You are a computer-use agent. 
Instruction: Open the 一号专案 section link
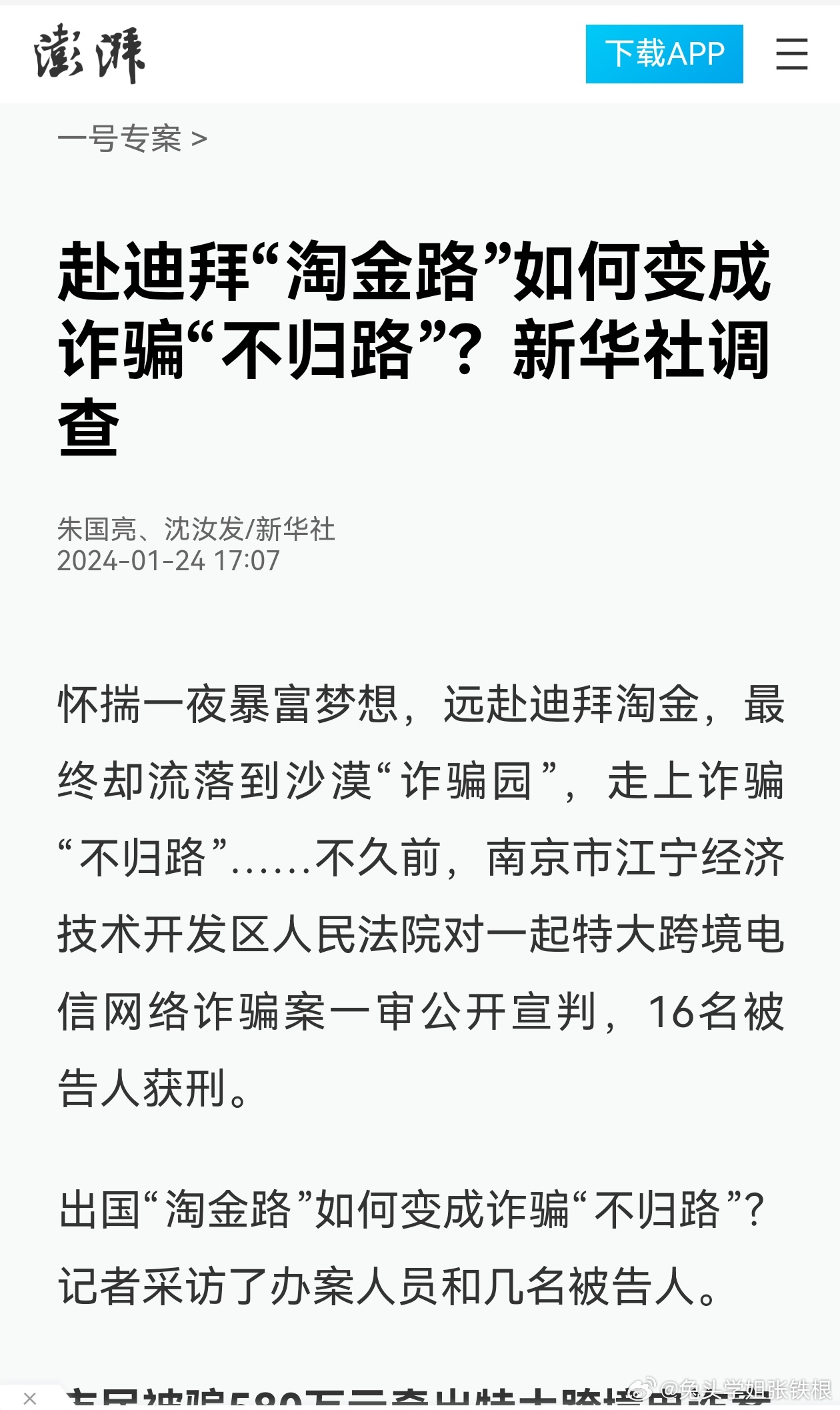click(x=132, y=139)
